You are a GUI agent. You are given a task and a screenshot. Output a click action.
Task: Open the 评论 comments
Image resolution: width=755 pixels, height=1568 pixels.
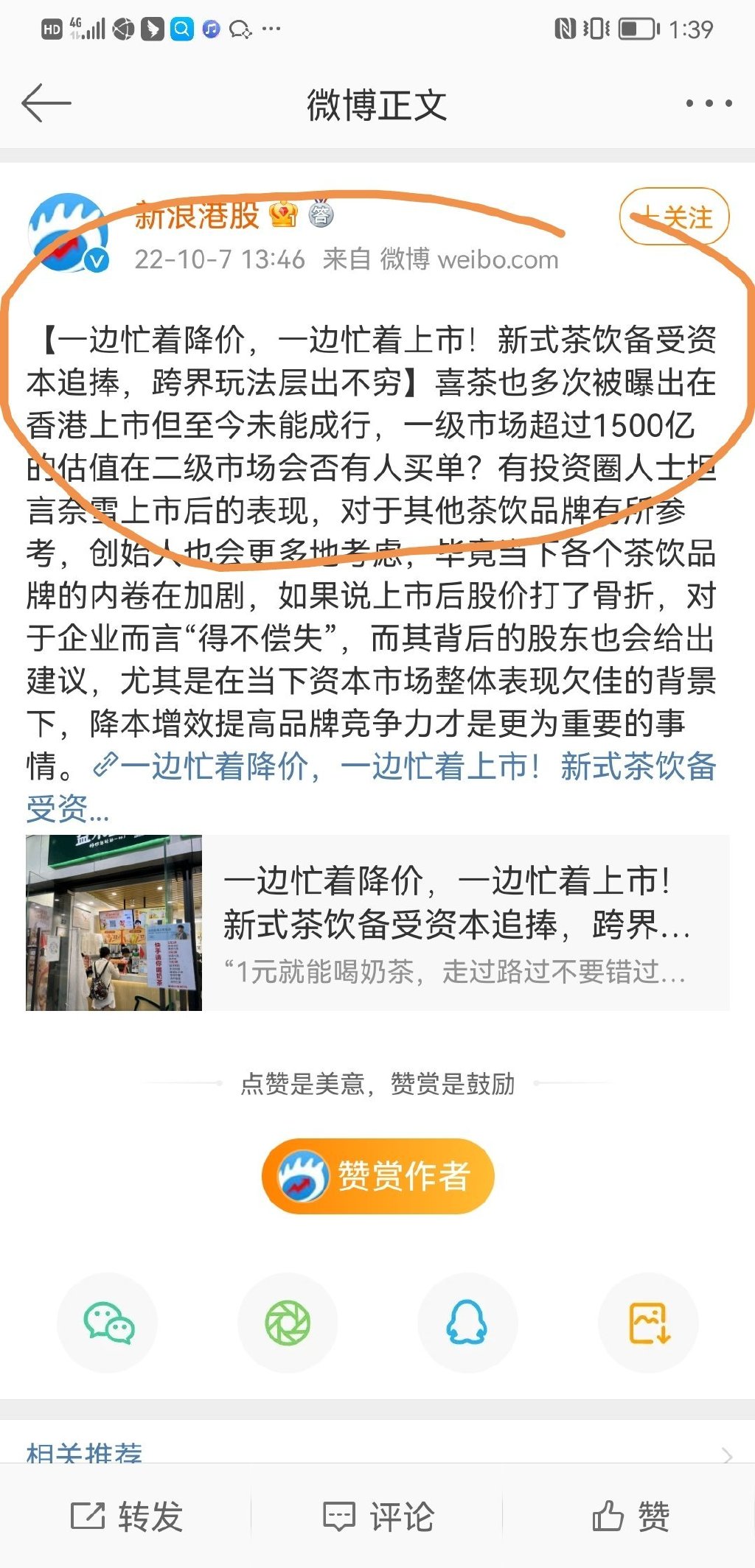pyautogui.click(x=378, y=1516)
